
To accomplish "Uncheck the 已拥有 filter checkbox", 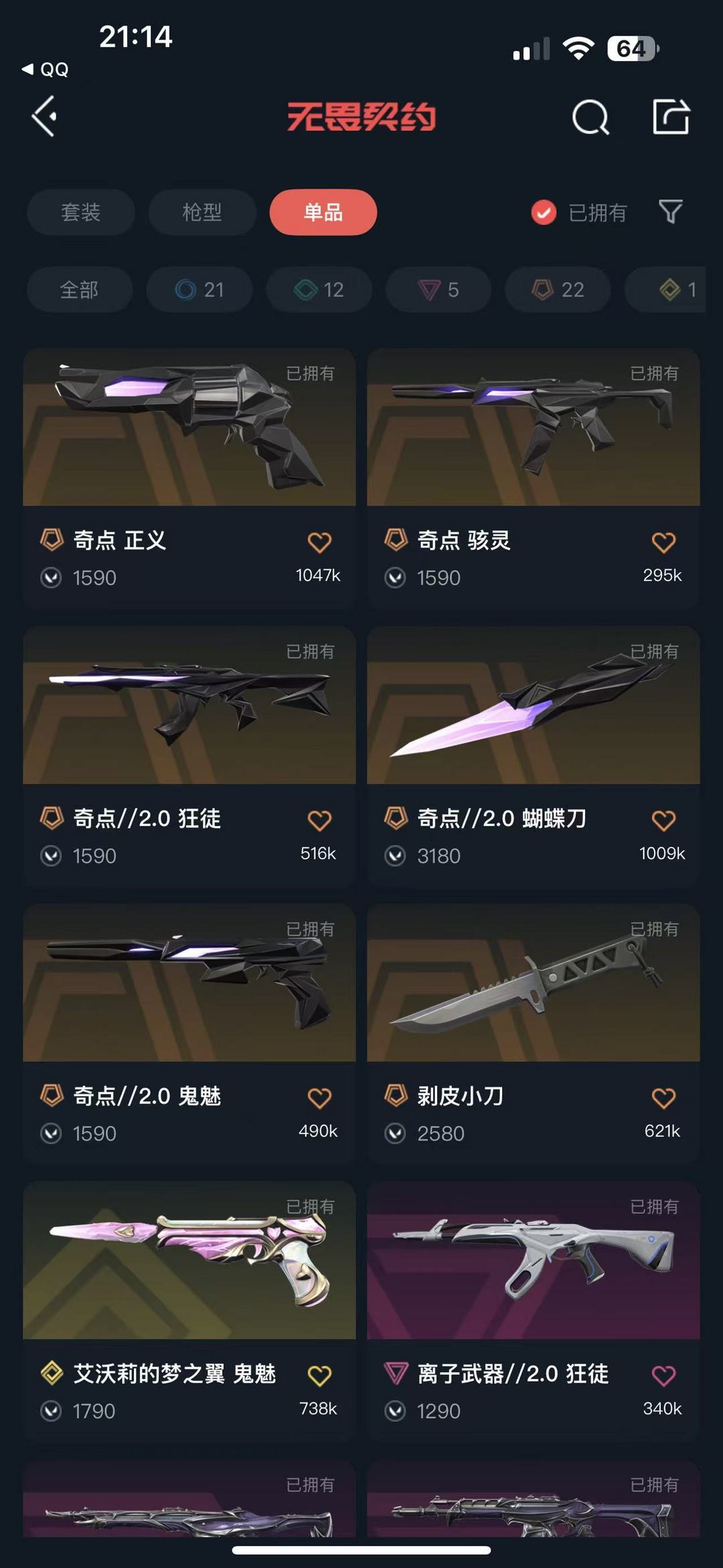I will [544, 212].
